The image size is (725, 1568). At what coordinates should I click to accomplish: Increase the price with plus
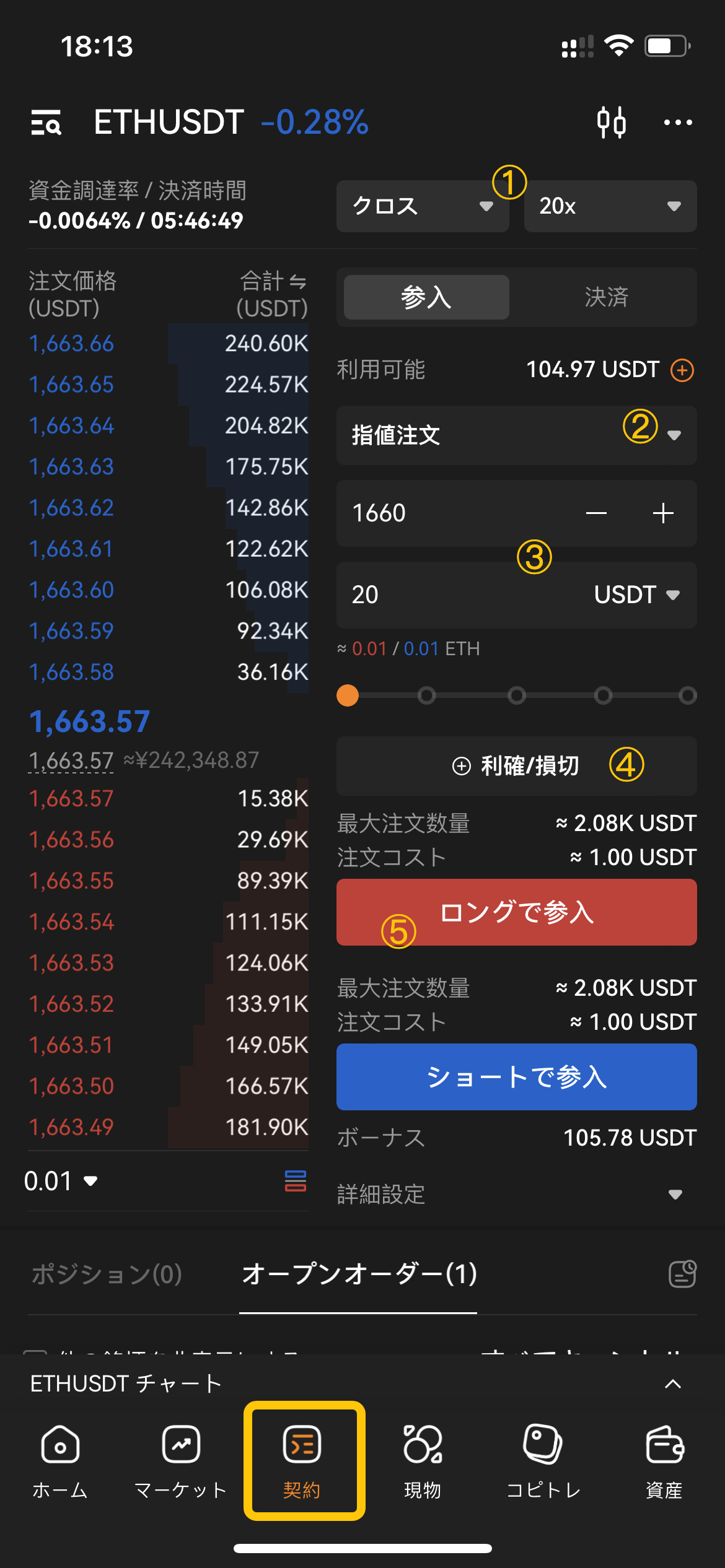pyautogui.click(x=663, y=513)
